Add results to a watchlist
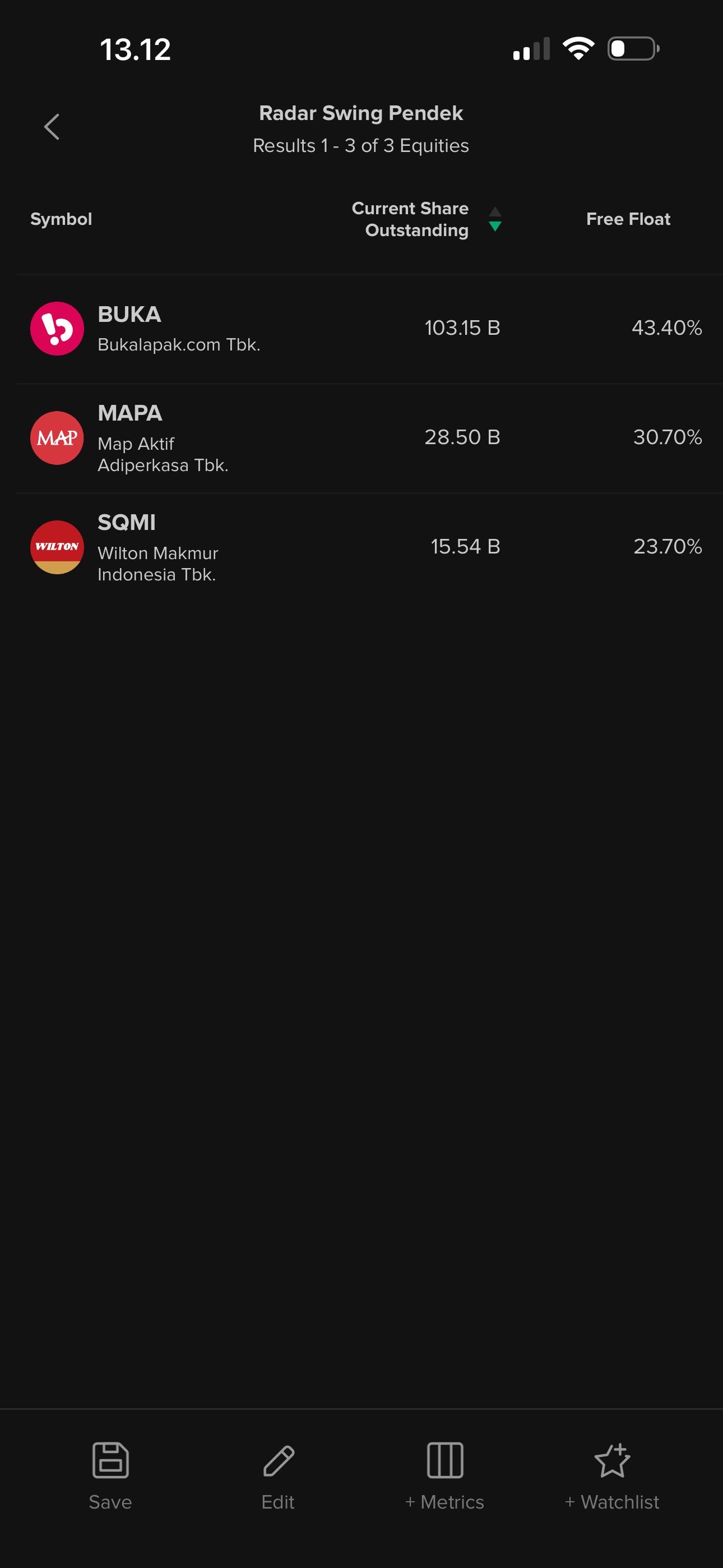The width and height of the screenshot is (723, 1568). pos(611,1475)
